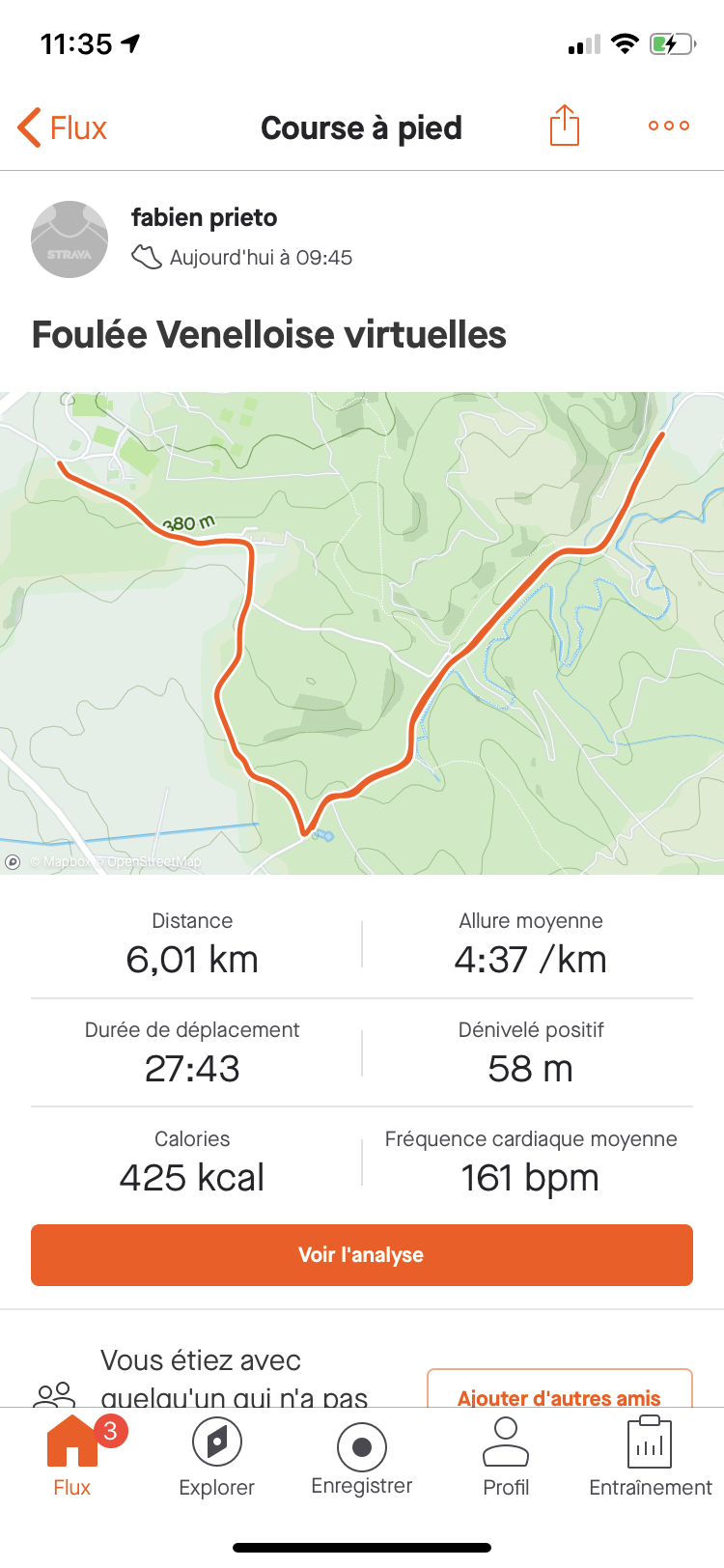Open the Entraînement tab
This screenshot has height=1568, width=724.
[x=651, y=1458]
